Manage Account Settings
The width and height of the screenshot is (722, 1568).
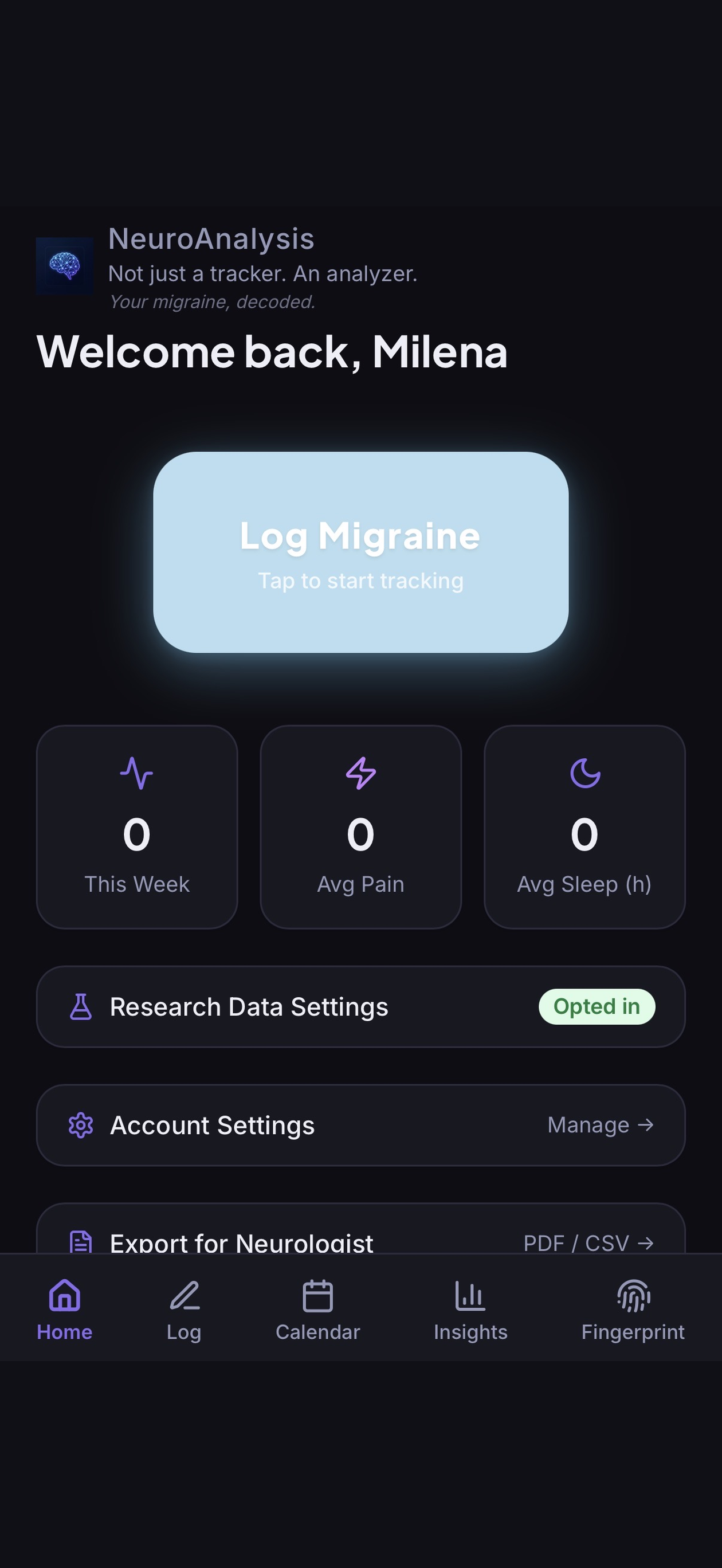tap(361, 1125)
